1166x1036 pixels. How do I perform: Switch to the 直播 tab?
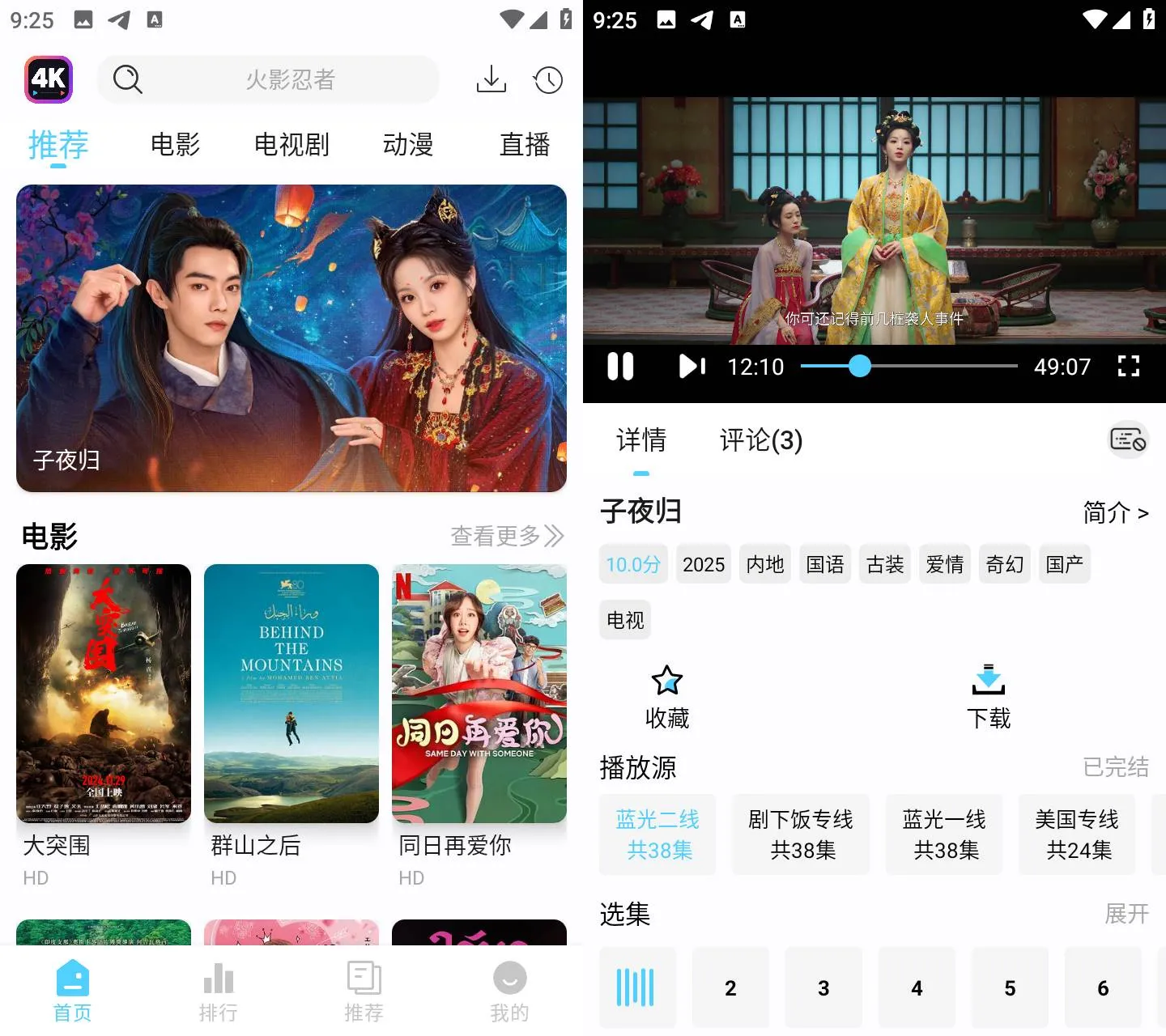(x=525, y=145)
